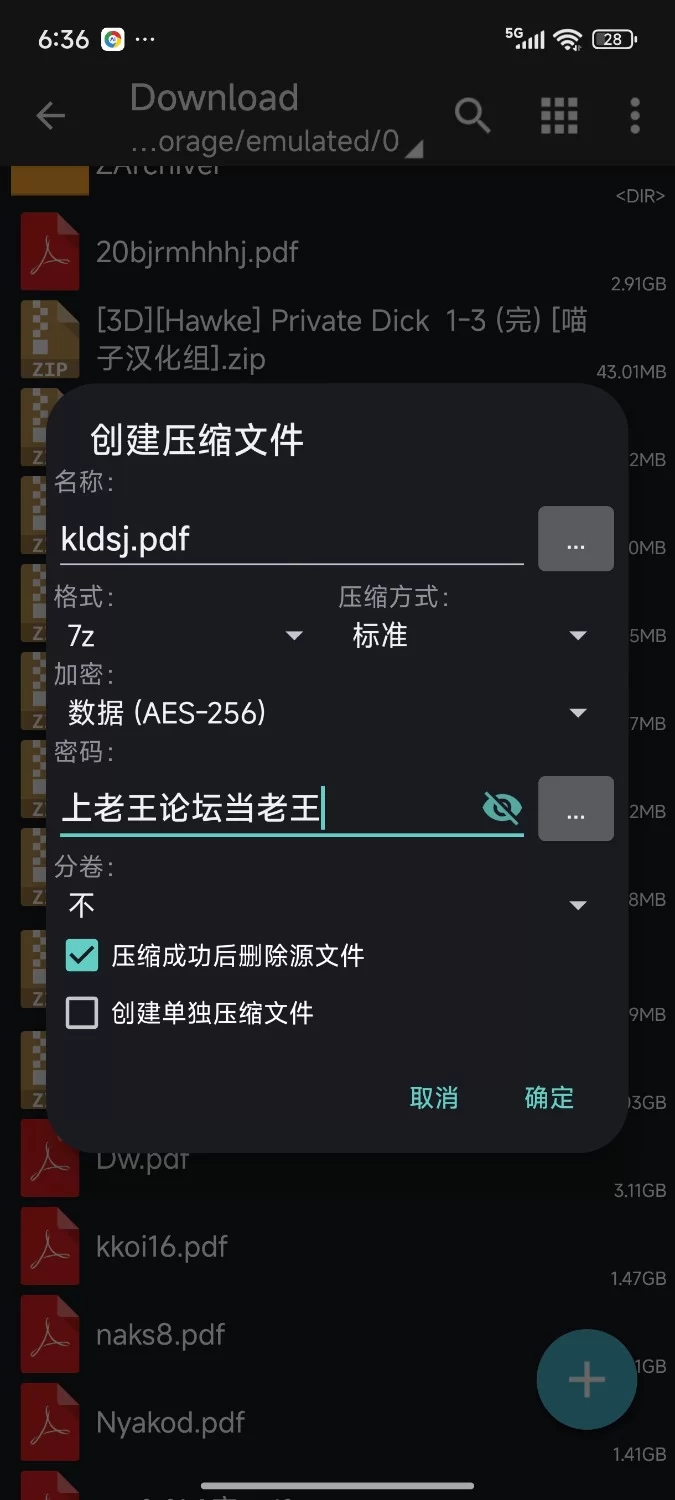
Task: Toggle password visibility with the eye icon
Action: (x=502, y=808)
